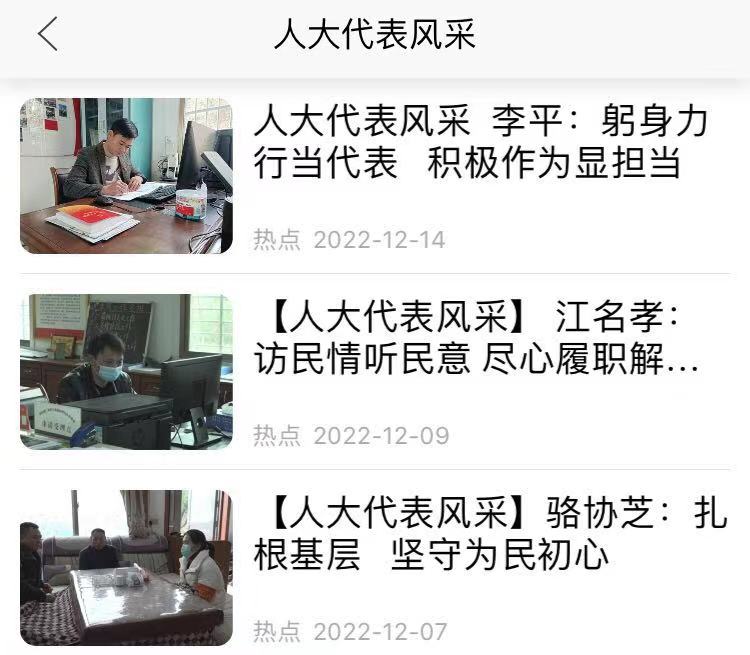Screen dimensions: 750x655
Task: Open the article about 李平
Action: click(480, 142)
